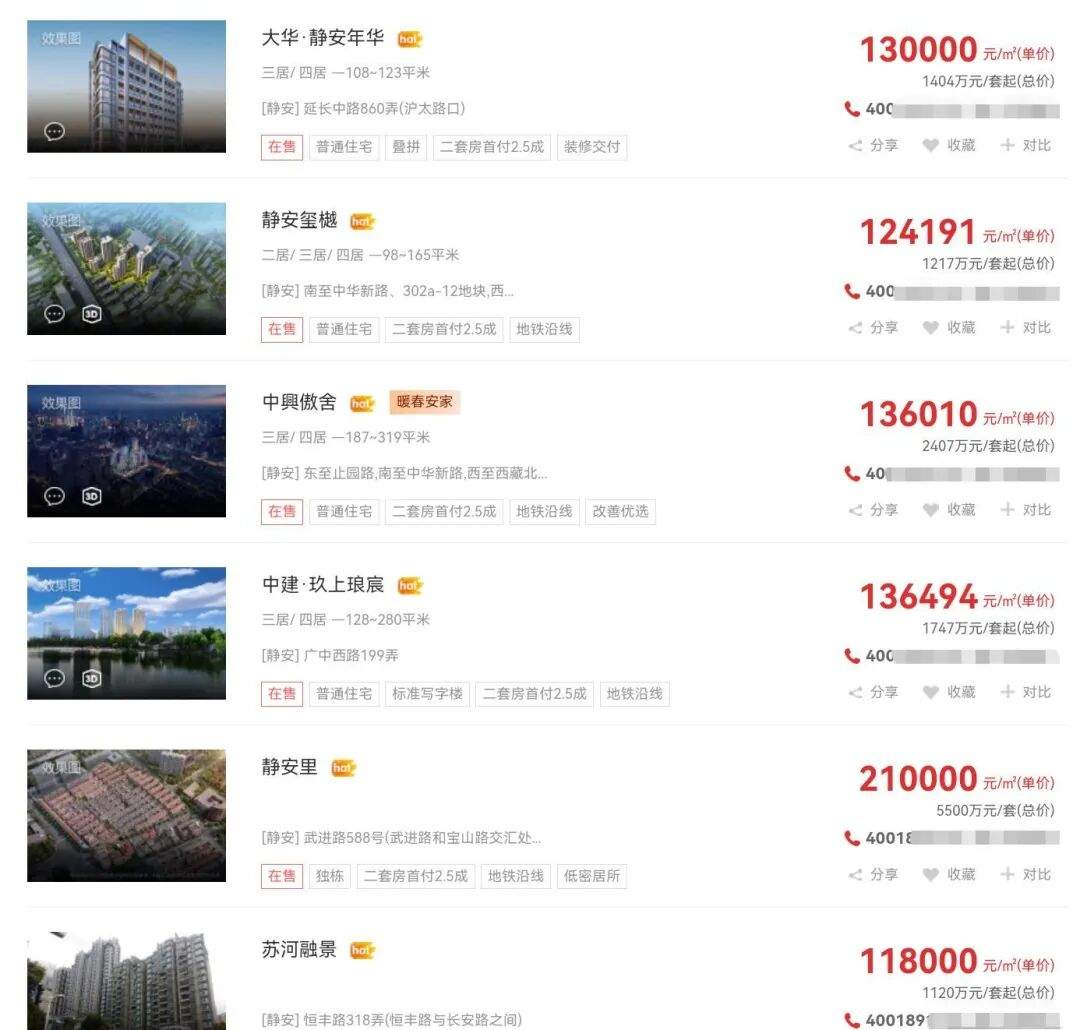Image resolution: width=1080 pixels, height=1030 pixels.
Task: Compare the 中建·玖上琅宸 listing
Action: pyautogui.click(x=1026, y=692)
